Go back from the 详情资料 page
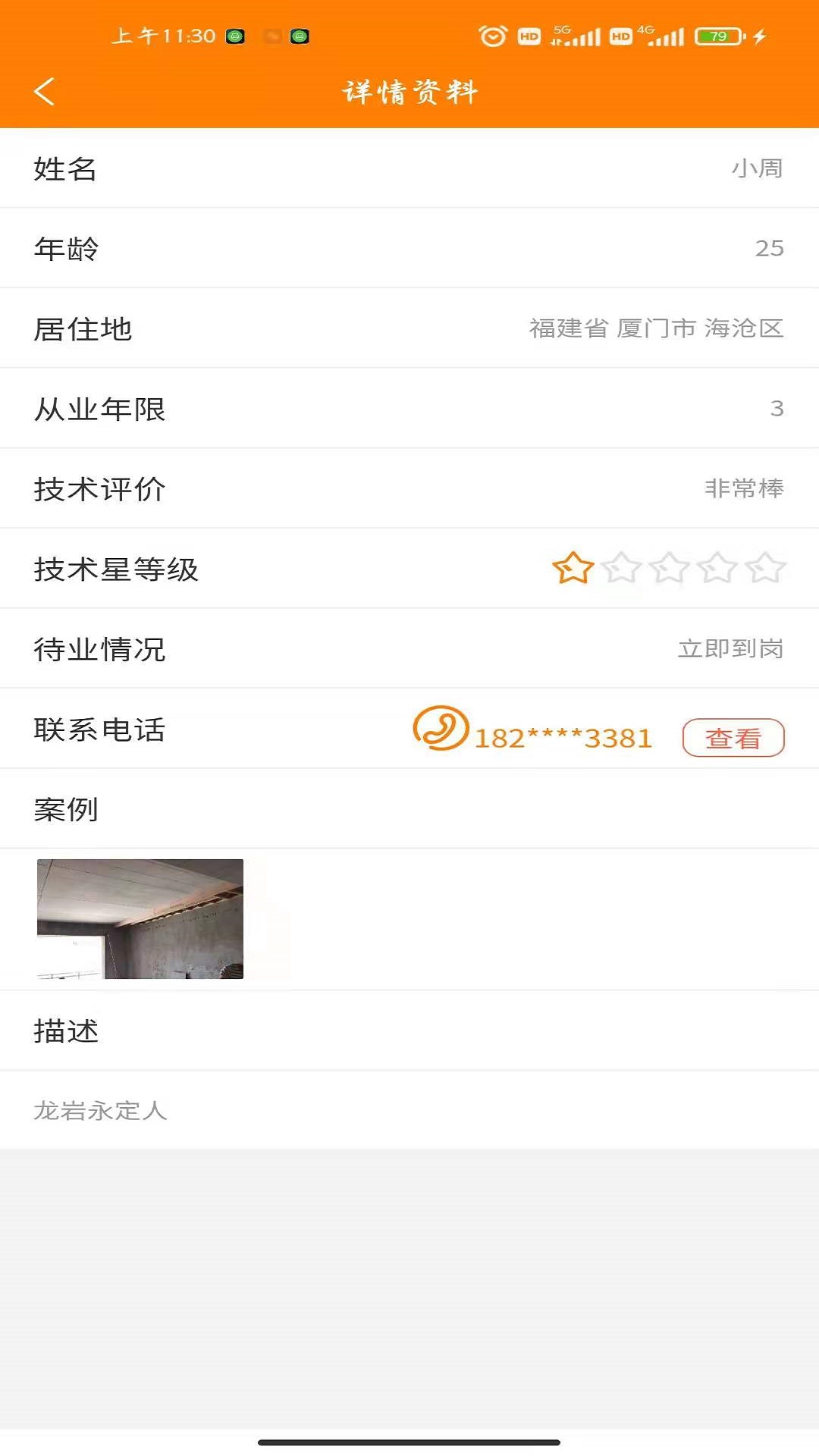 coord(44,92)
